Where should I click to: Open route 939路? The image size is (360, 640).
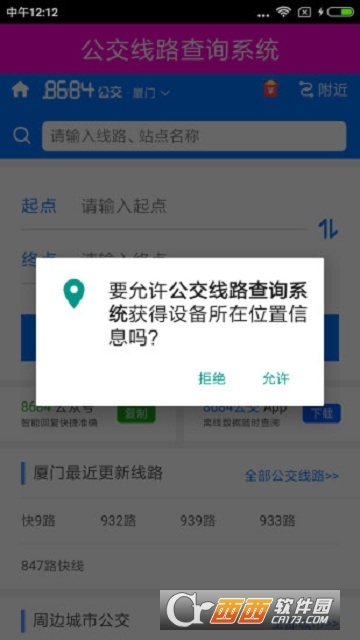(x=198, y=520)
